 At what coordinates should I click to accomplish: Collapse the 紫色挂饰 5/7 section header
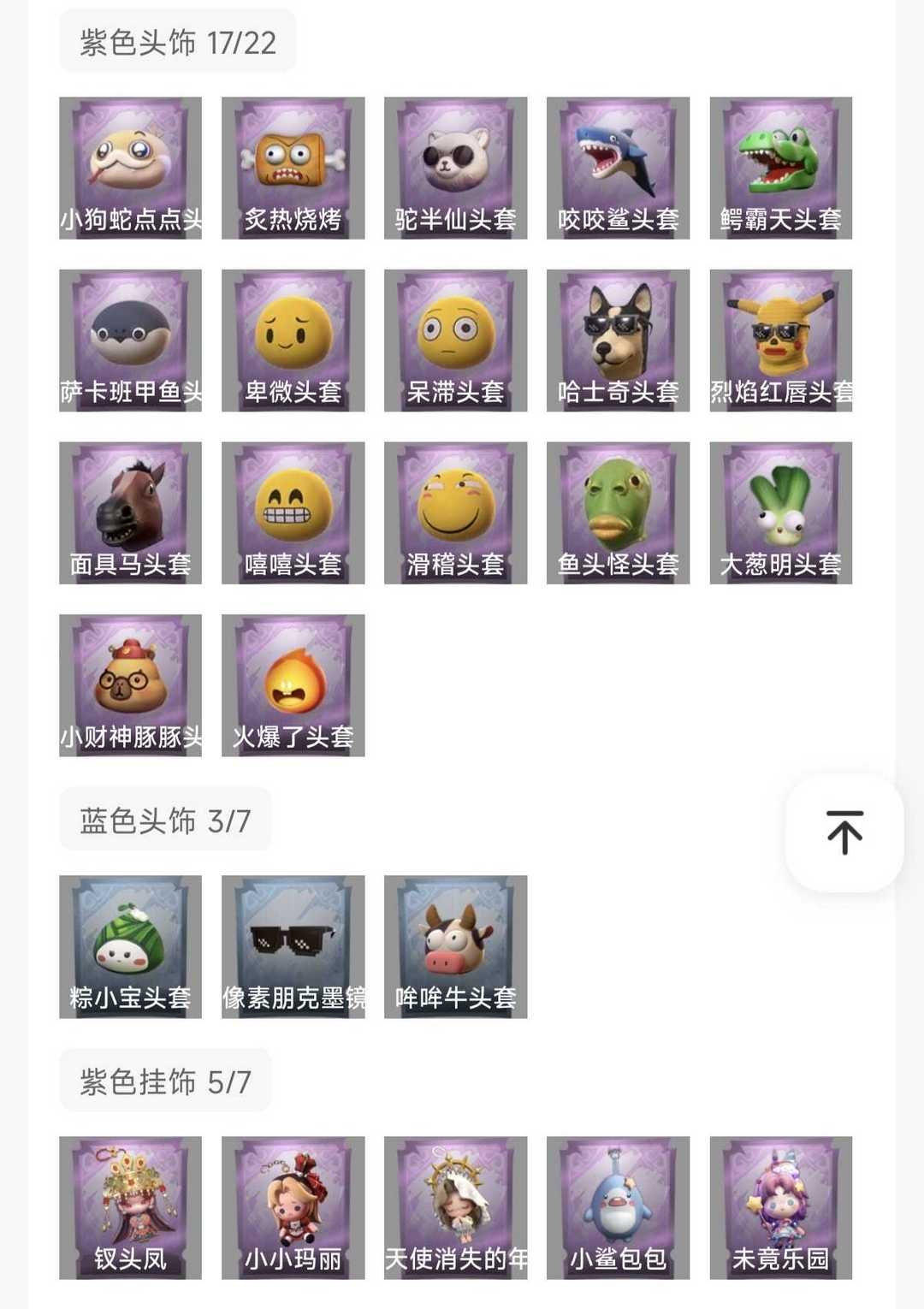click(167, 1081)
